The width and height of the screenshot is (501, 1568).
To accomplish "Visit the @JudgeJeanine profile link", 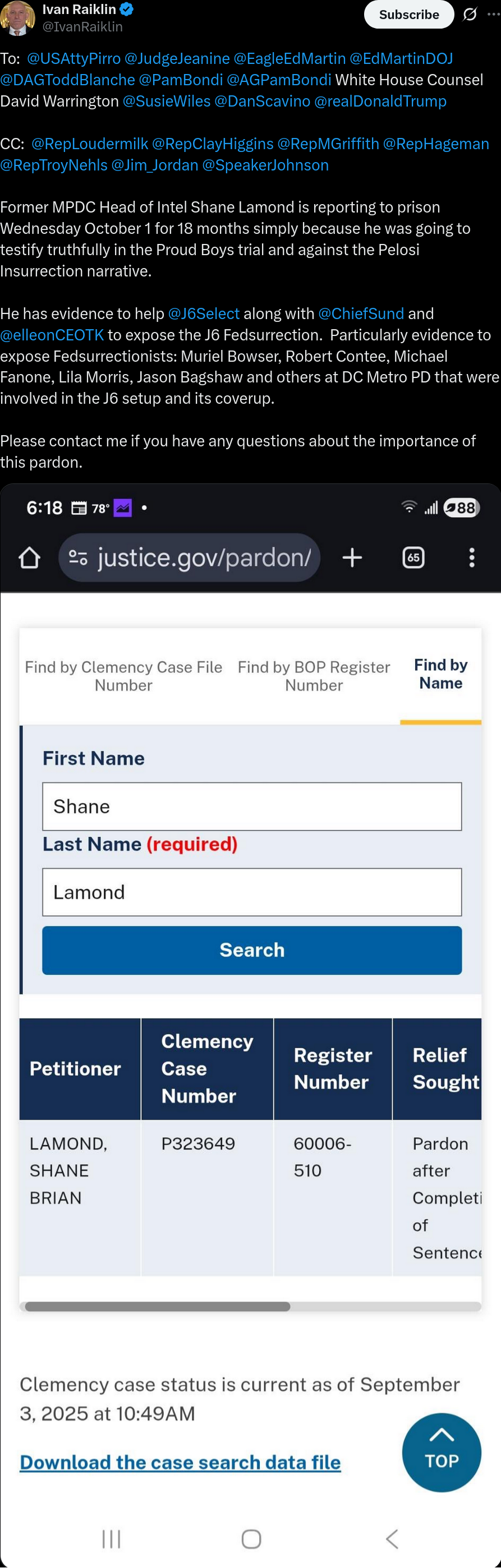I will [177, 58].
